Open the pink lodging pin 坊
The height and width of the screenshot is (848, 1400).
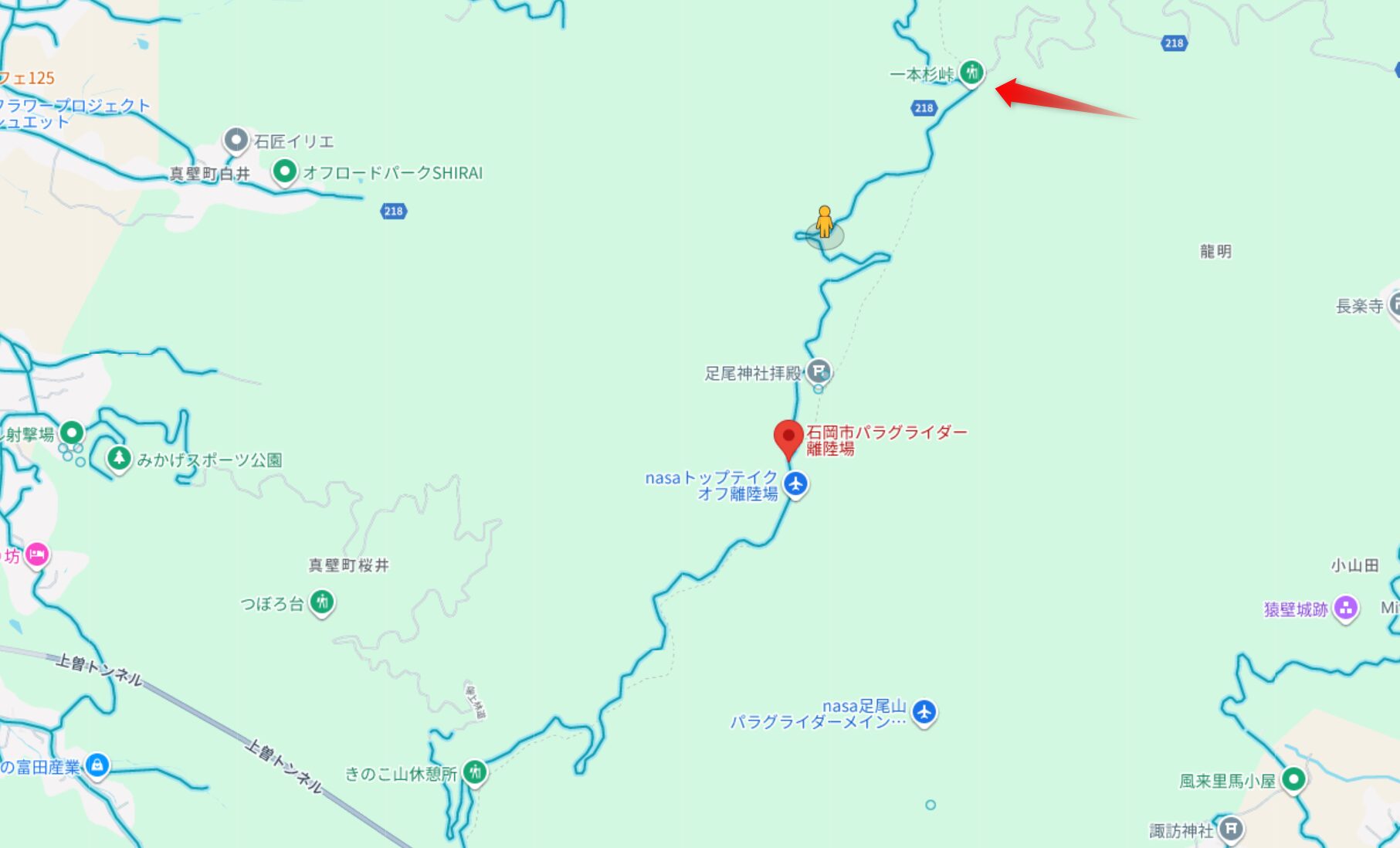36,555
